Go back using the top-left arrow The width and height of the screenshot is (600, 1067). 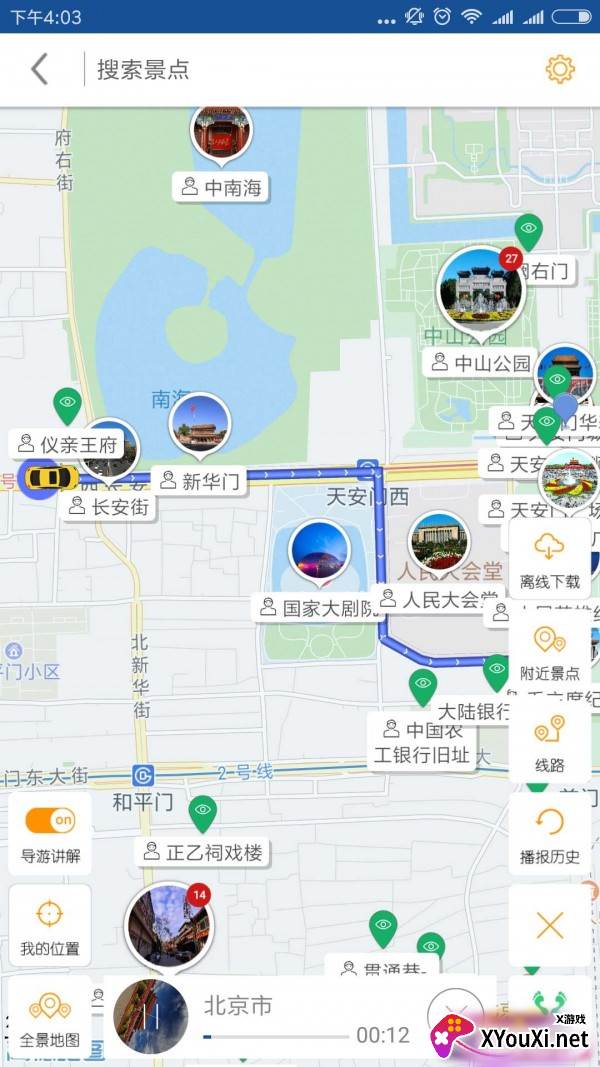tap(39, 69)
